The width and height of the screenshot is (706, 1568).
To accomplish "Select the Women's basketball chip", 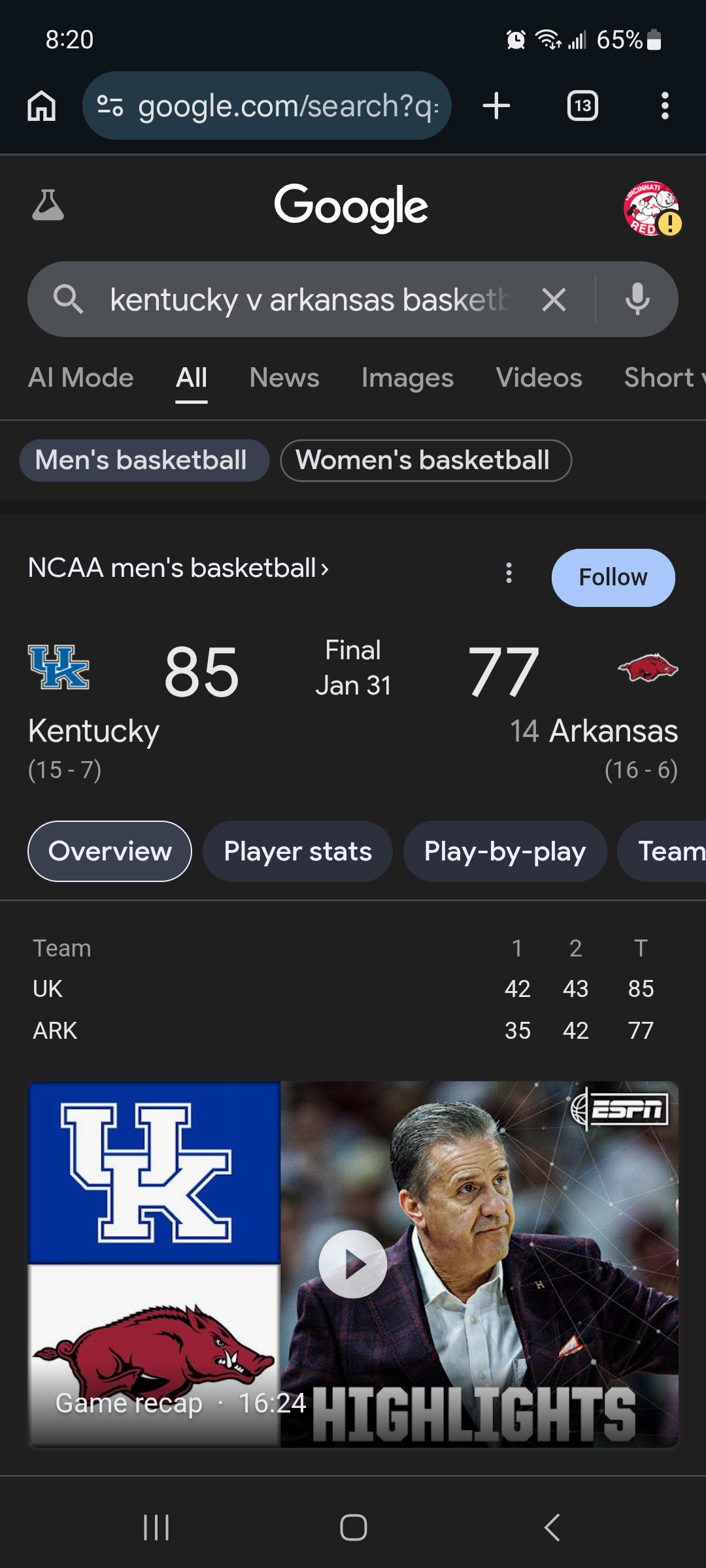I will [426, 461].
